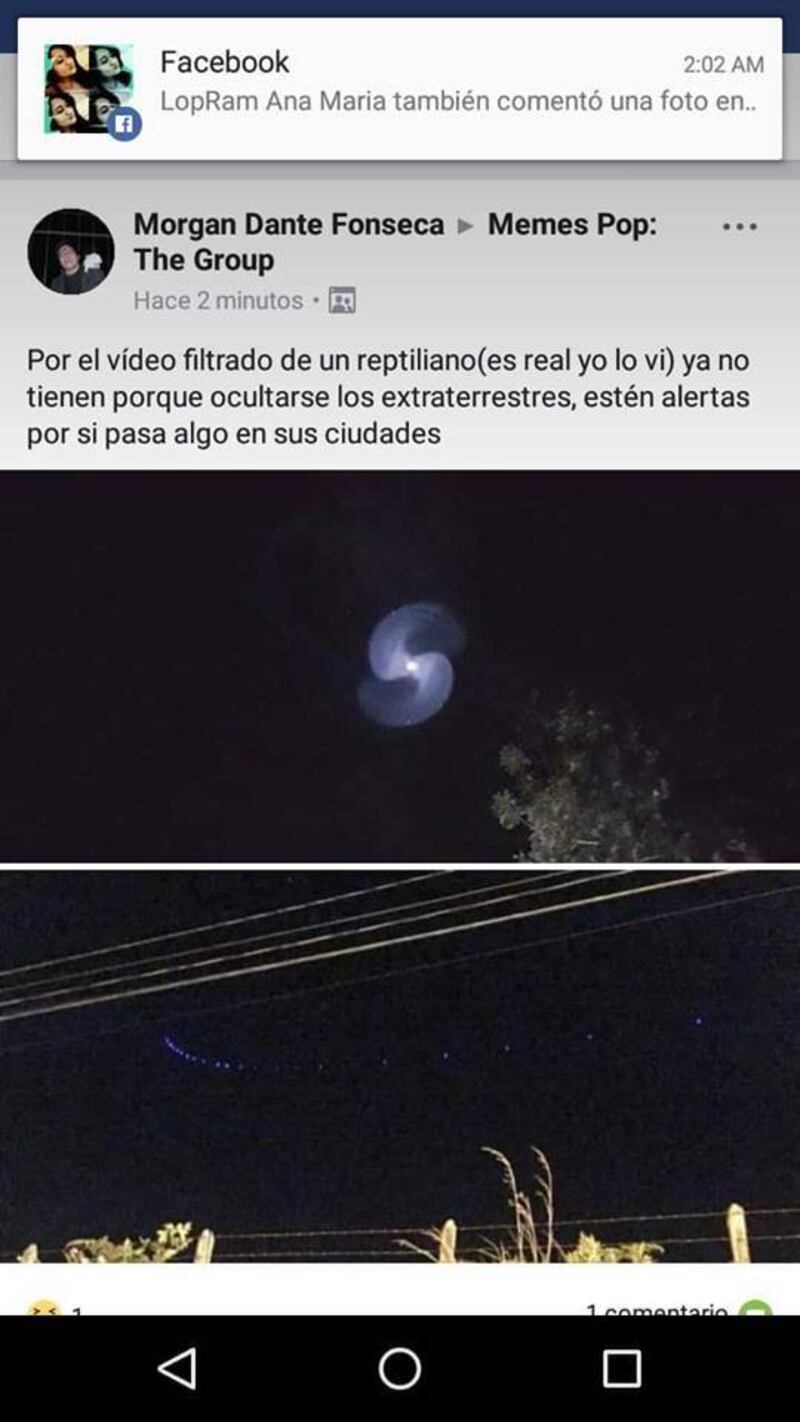Open Morgan Dante Fonseca's profile name link
This screenshot has height=1422, width=800.
pyautogui.click(x=288, y=225)
